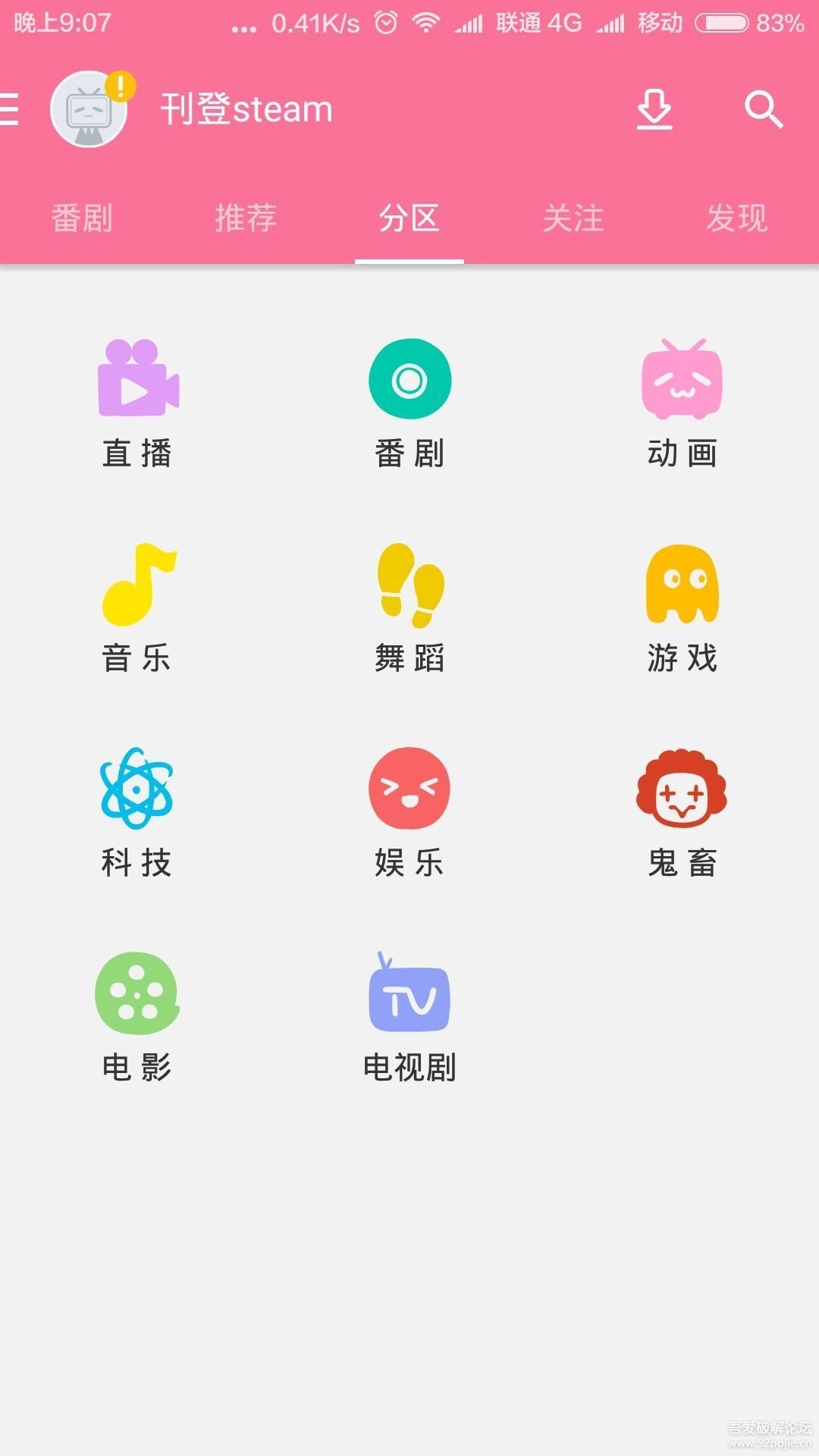Browse the 音乐 category

[137, 607]
